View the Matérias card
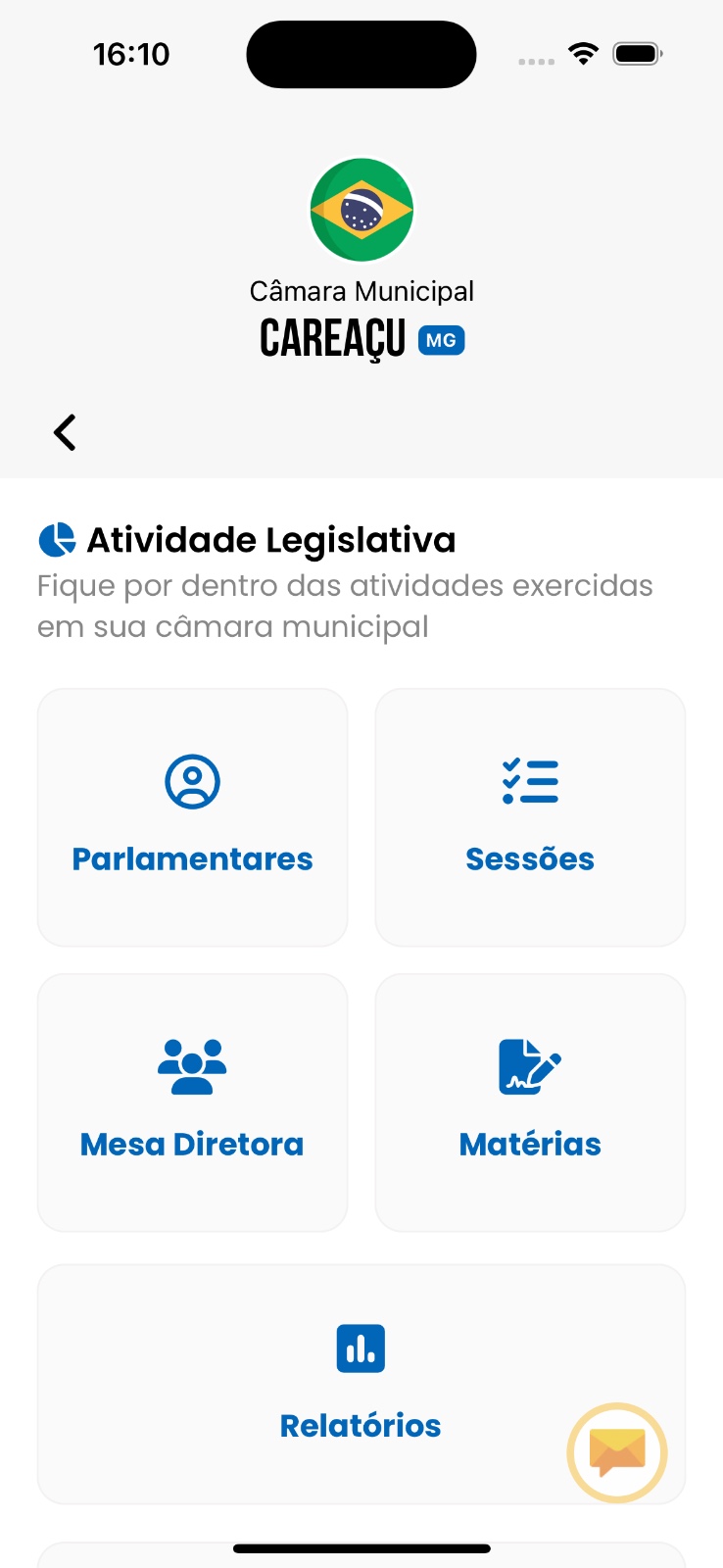 (x=530, y=1102)
